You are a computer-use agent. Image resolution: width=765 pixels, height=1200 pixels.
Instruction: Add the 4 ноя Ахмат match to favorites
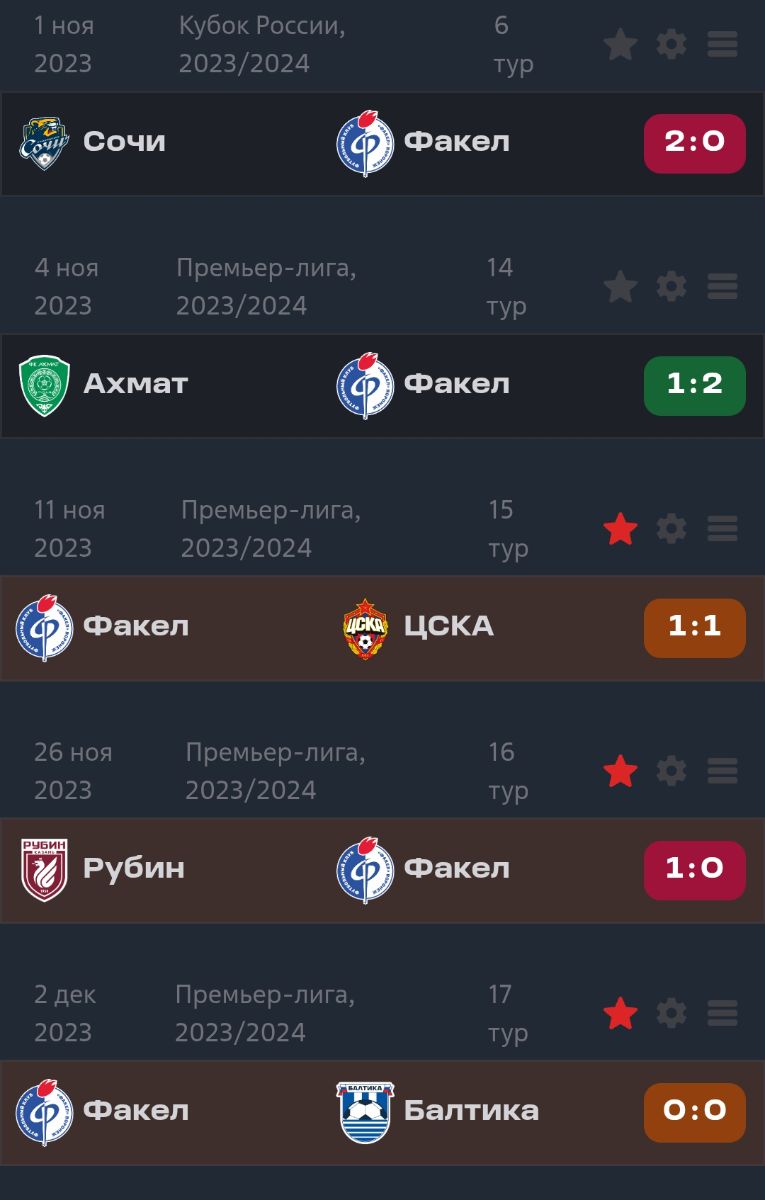pos(620,287)
